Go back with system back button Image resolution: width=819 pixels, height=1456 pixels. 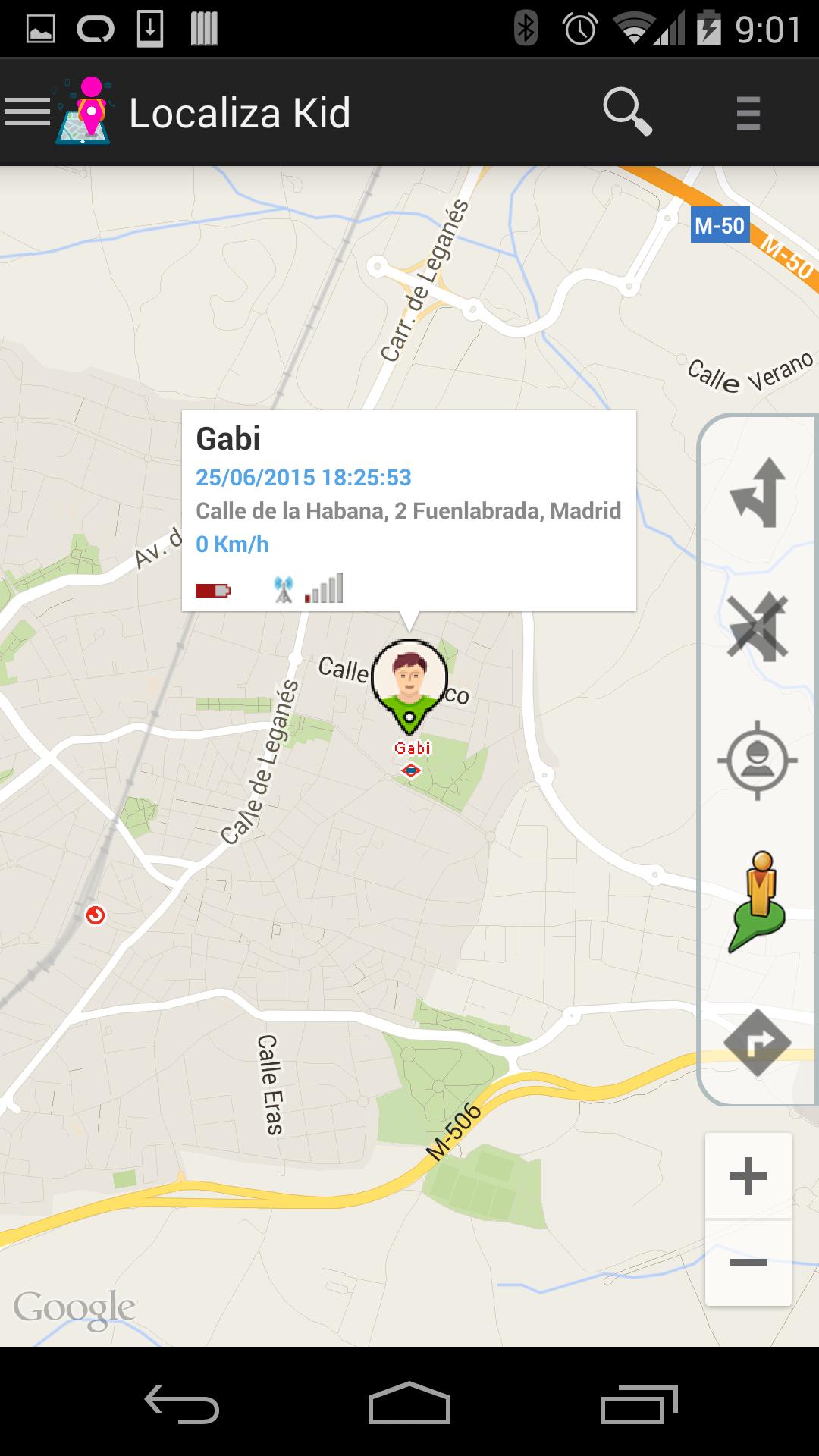[x=182, y=1404]
